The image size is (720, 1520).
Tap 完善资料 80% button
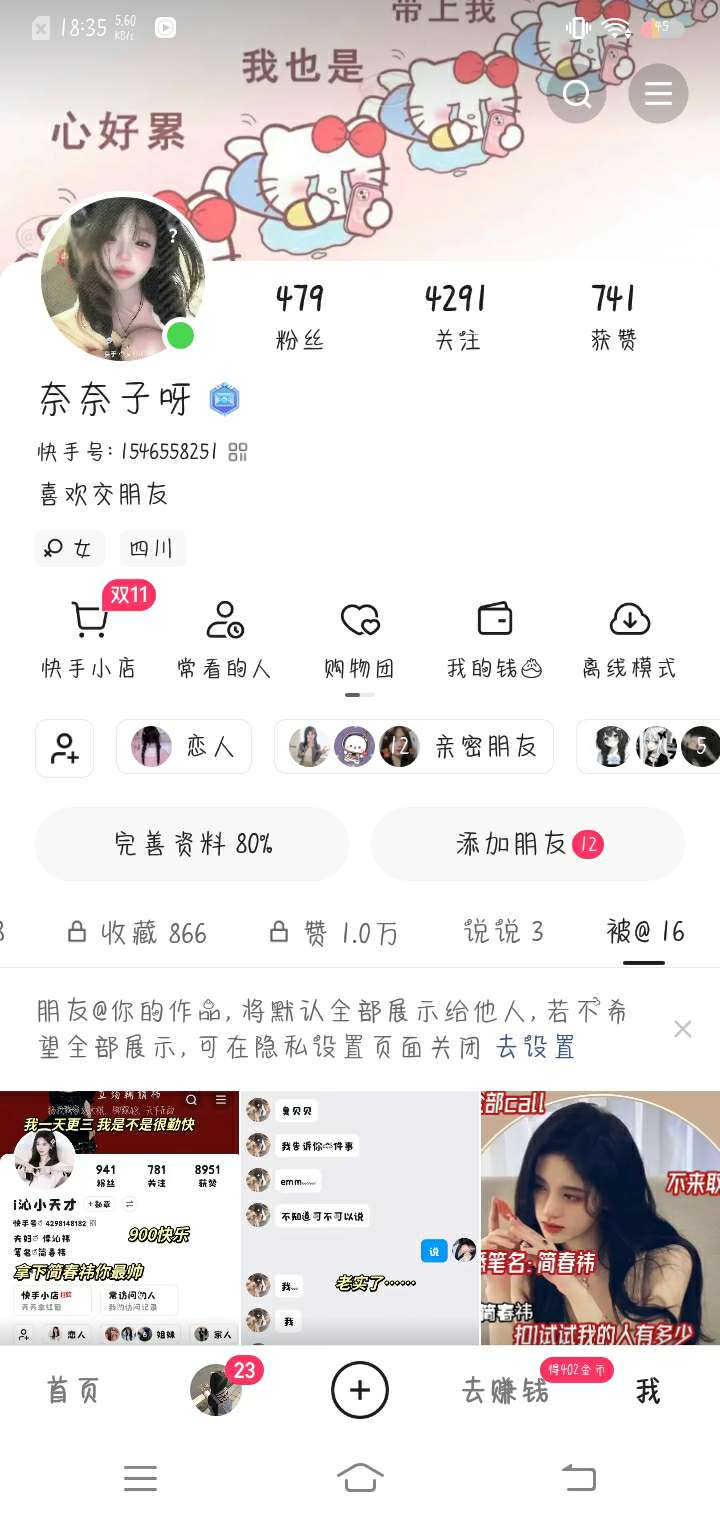192,844
